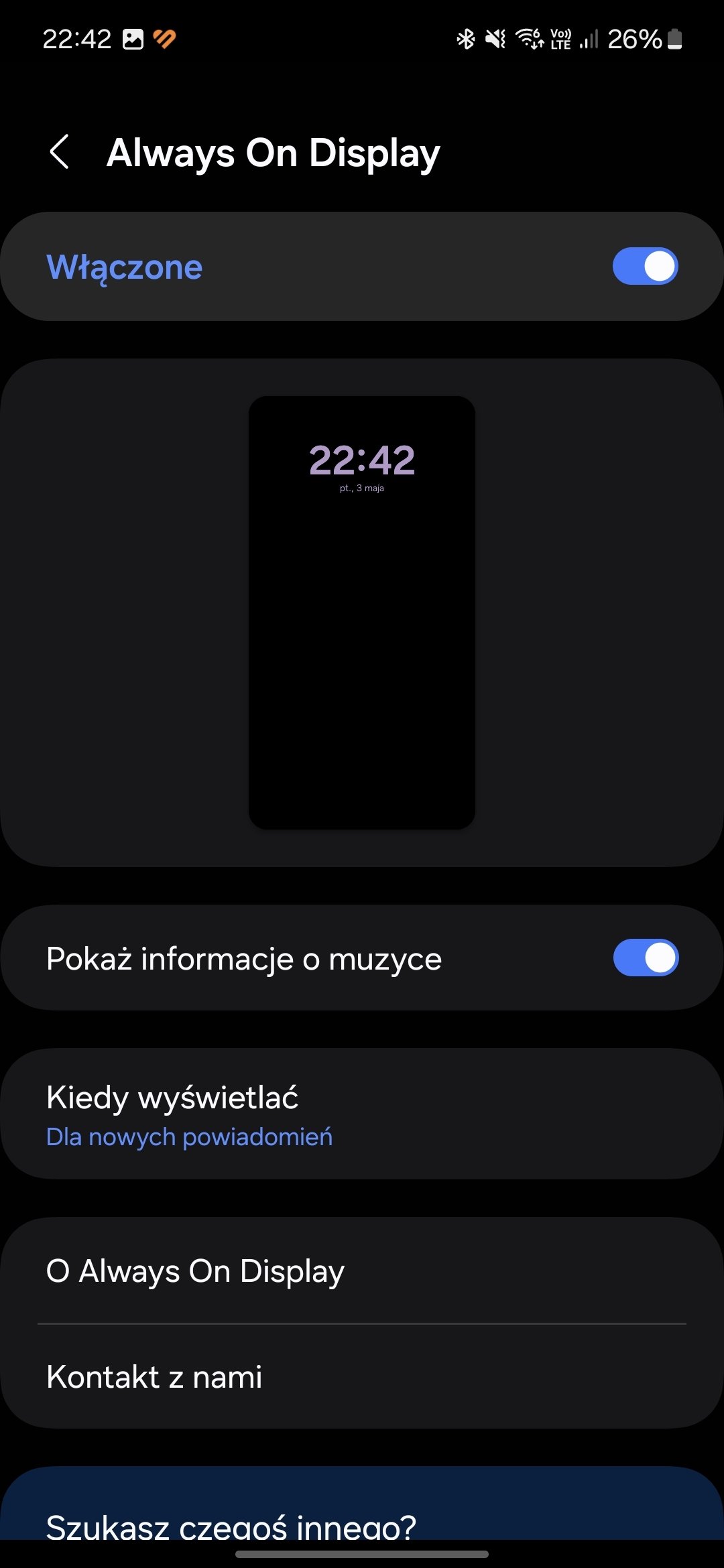The image size is (724, 1568).
Task: Open Kiedy wyświetlać options
Action: tap(362, 1114)
